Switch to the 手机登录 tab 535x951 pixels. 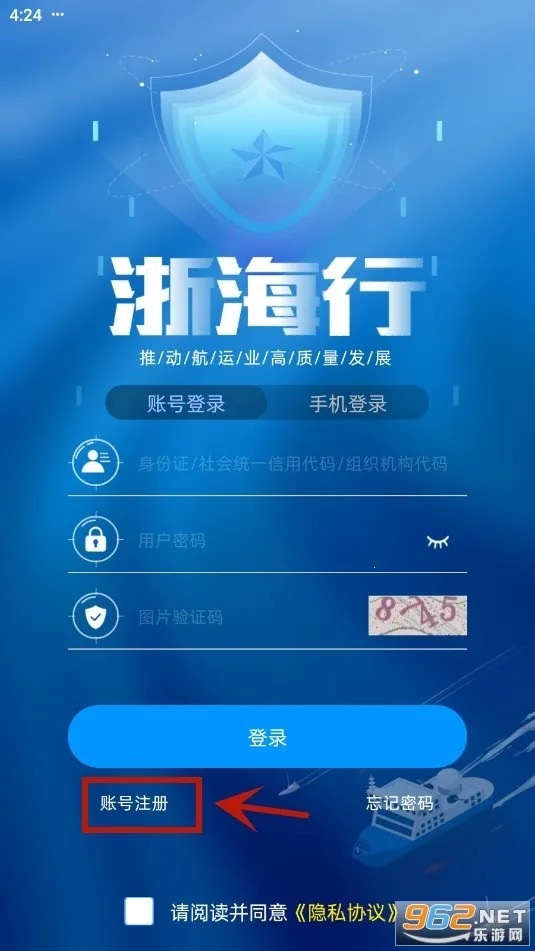pyautogui.click(x=348, y=403)
